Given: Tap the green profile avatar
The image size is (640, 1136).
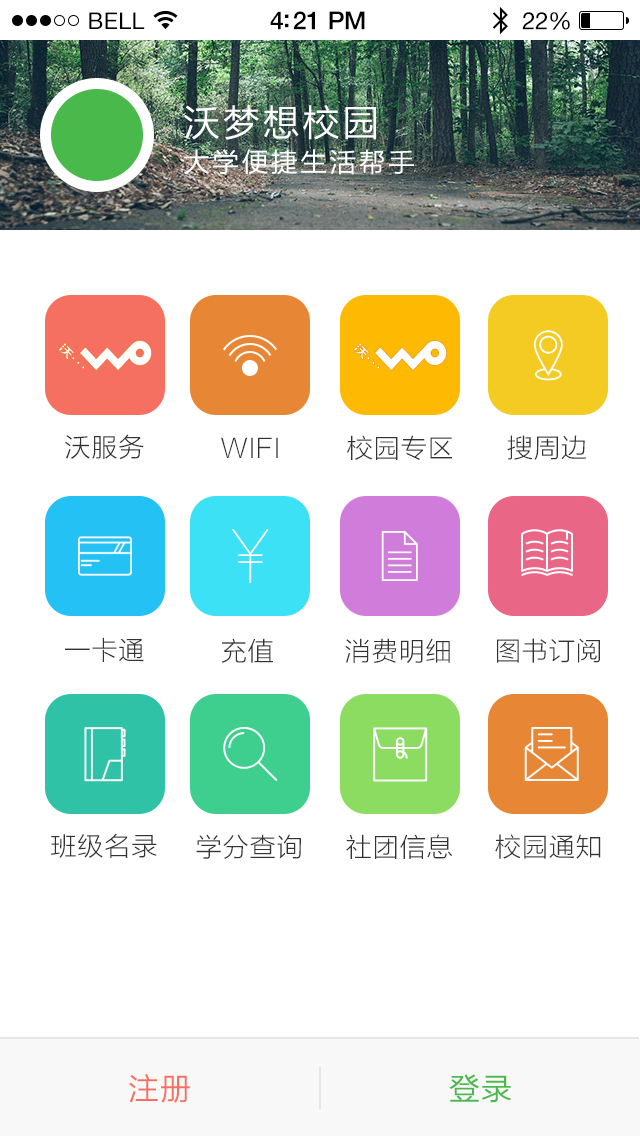Looking at the screenshot, I should tap(97, 135).
